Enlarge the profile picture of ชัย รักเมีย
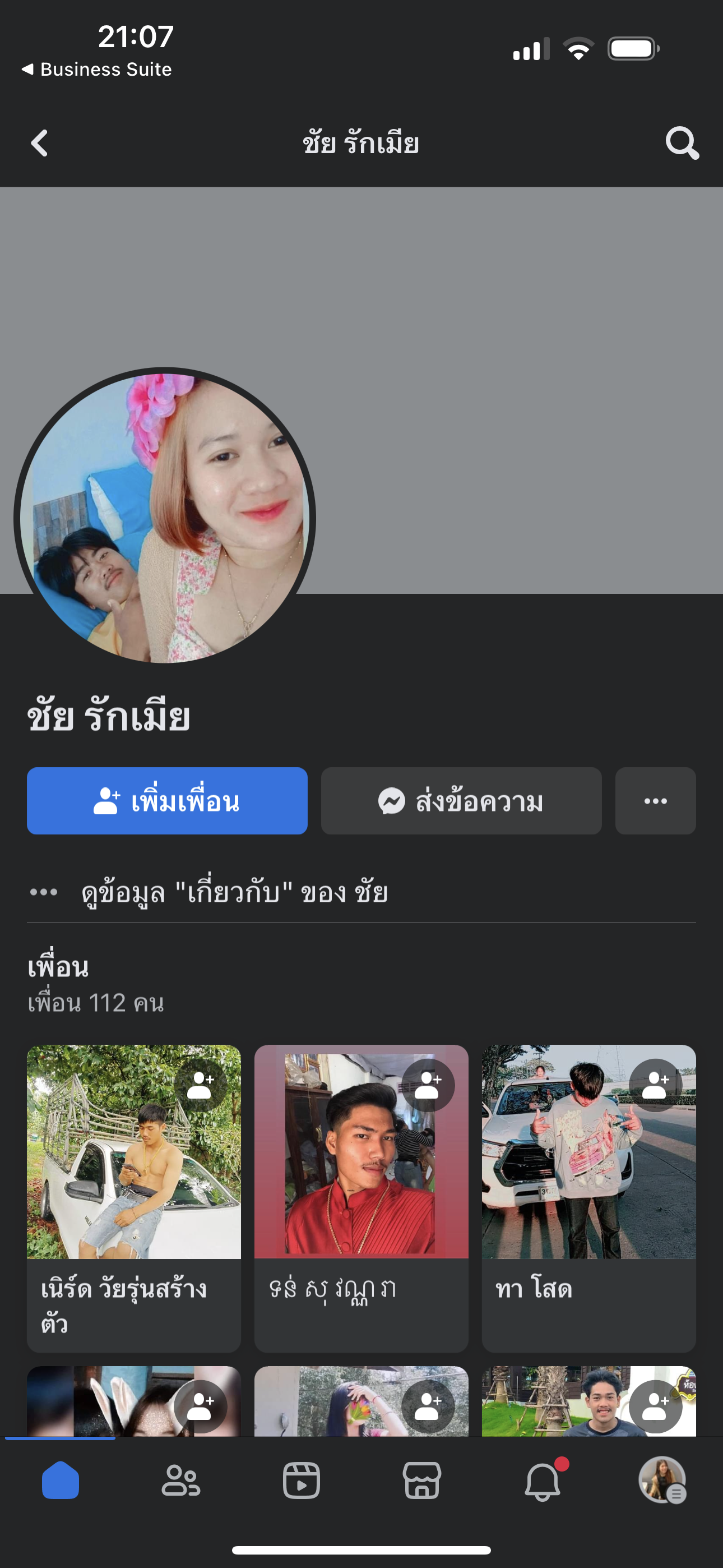723x1568 pixels. [164, 518]
